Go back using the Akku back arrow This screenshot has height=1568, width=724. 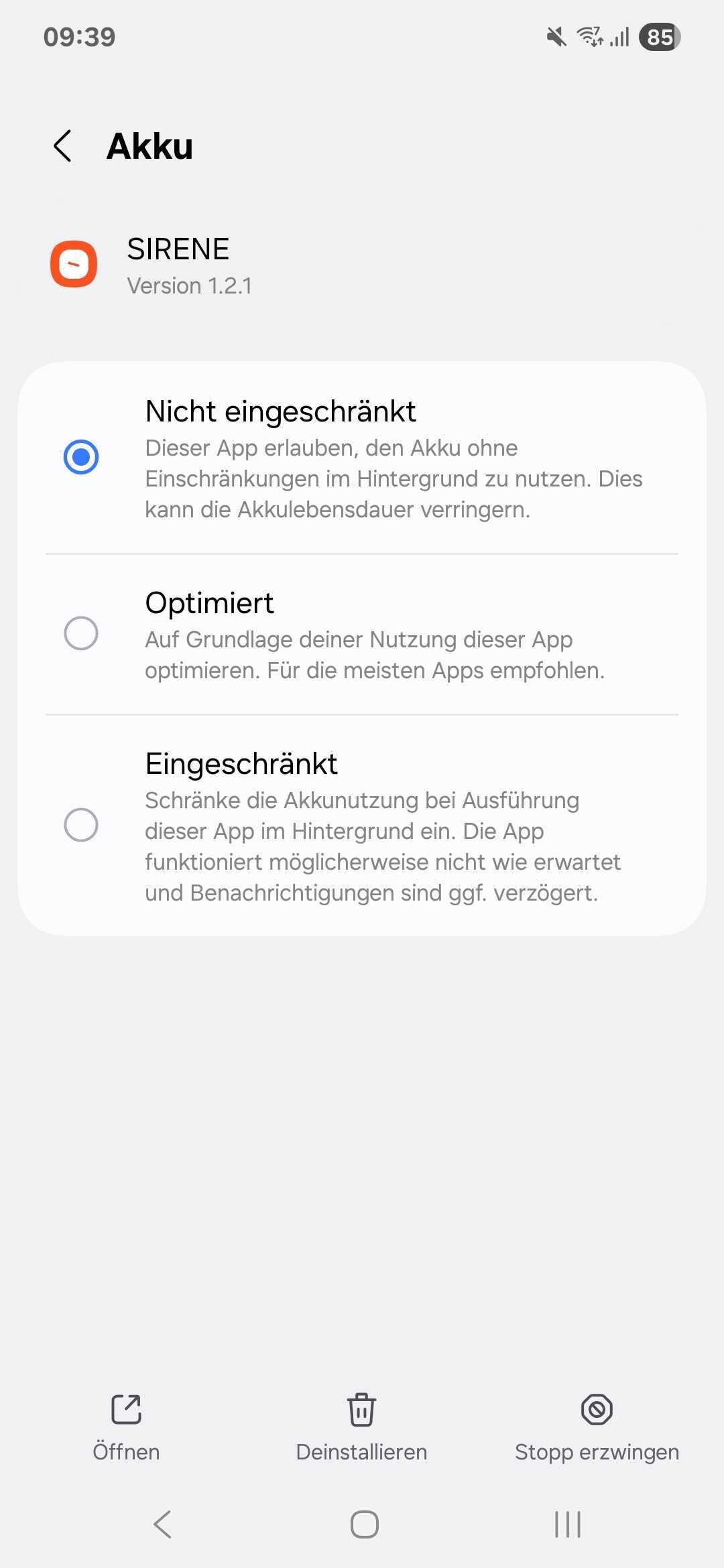64,146
